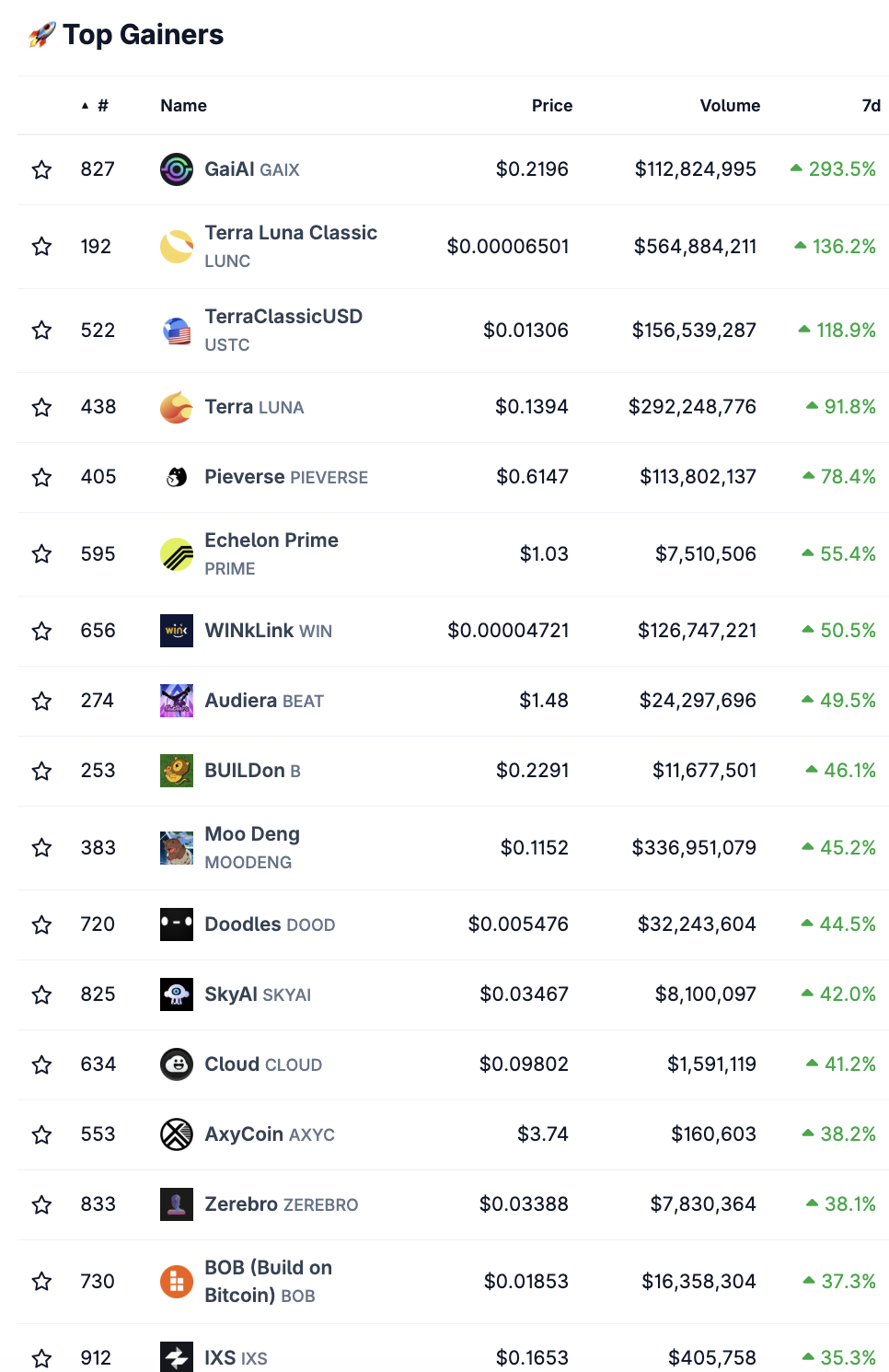This screenshot has height=1372, width=889.
Task: Sort the table by Price column
Action: [551, 106]
